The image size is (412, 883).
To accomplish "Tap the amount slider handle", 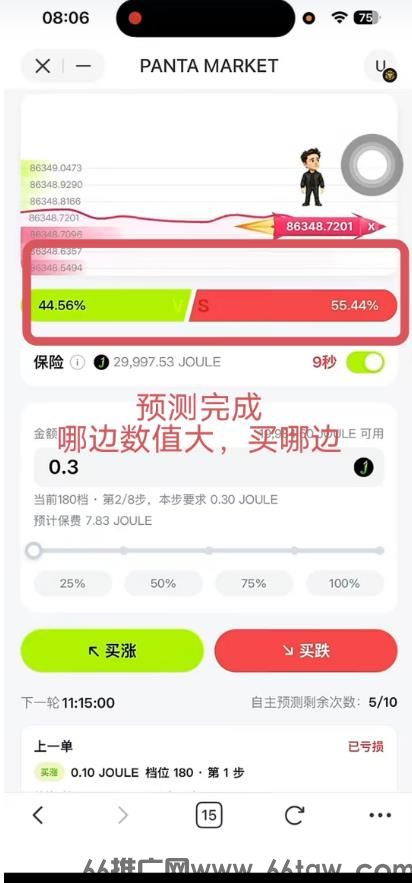I will [34, 550].
